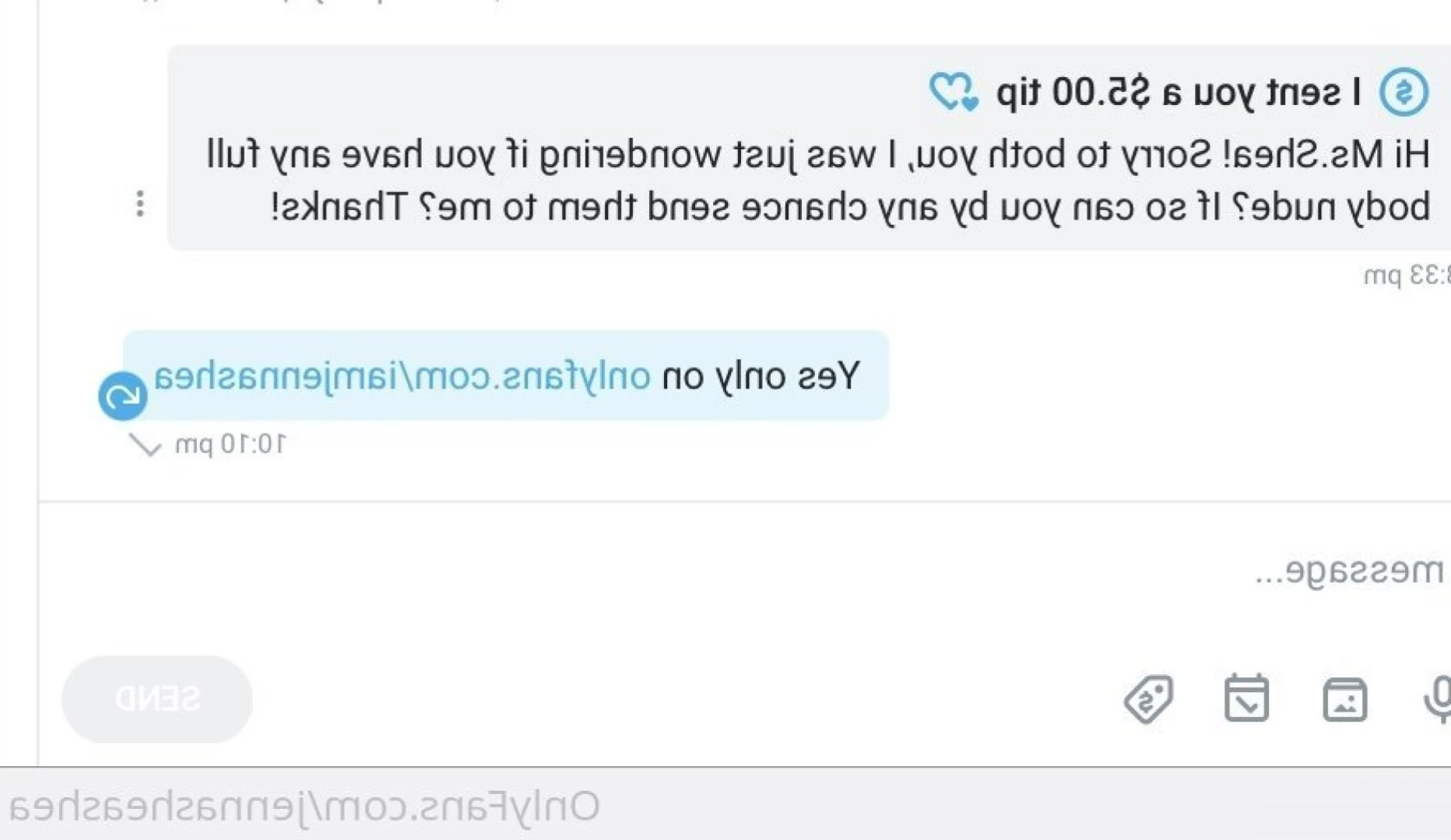
Task: Record a voice message with the microphone
Action: [x=1437, y=699]
